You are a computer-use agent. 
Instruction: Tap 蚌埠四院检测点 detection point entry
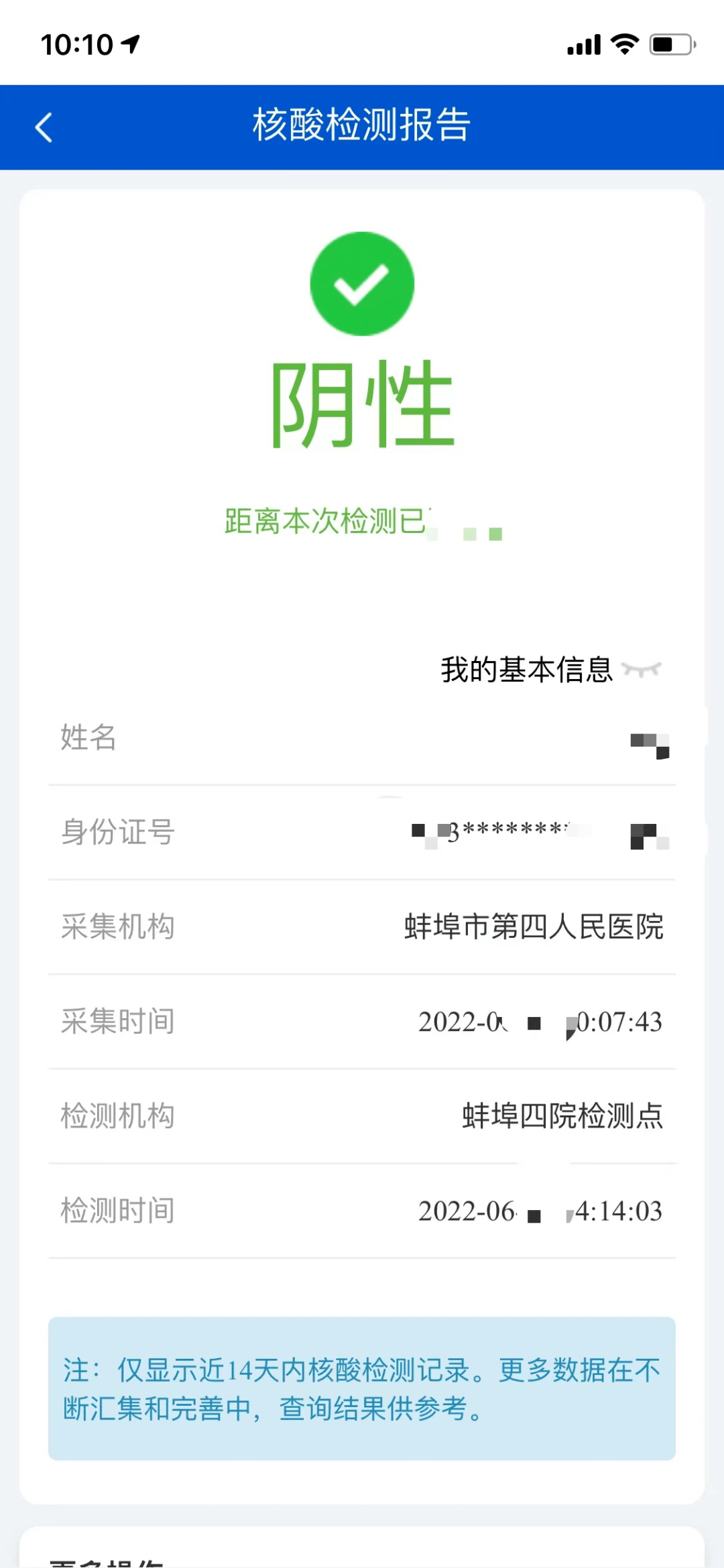[562, 1115]
